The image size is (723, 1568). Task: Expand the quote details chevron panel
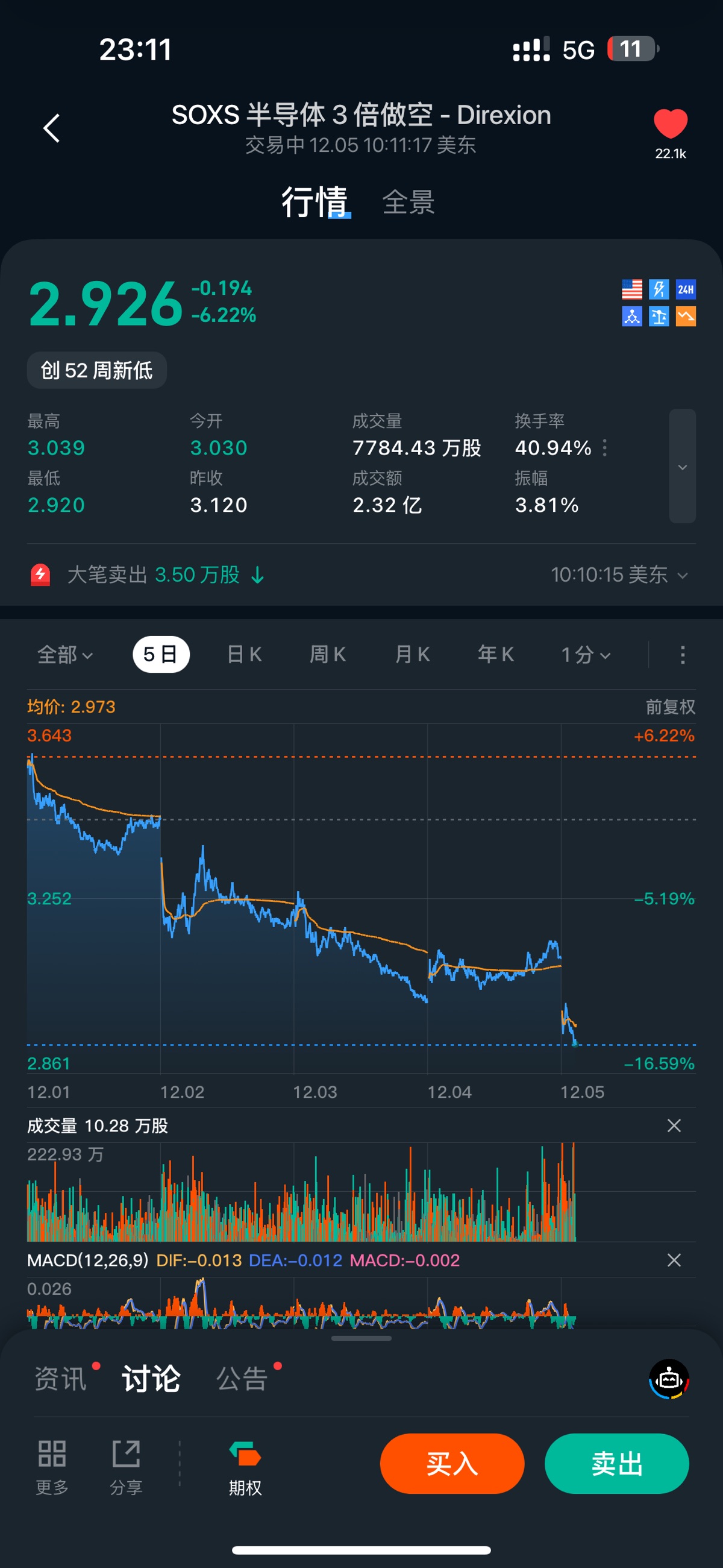pyautogui.click(x=682, y=466)
